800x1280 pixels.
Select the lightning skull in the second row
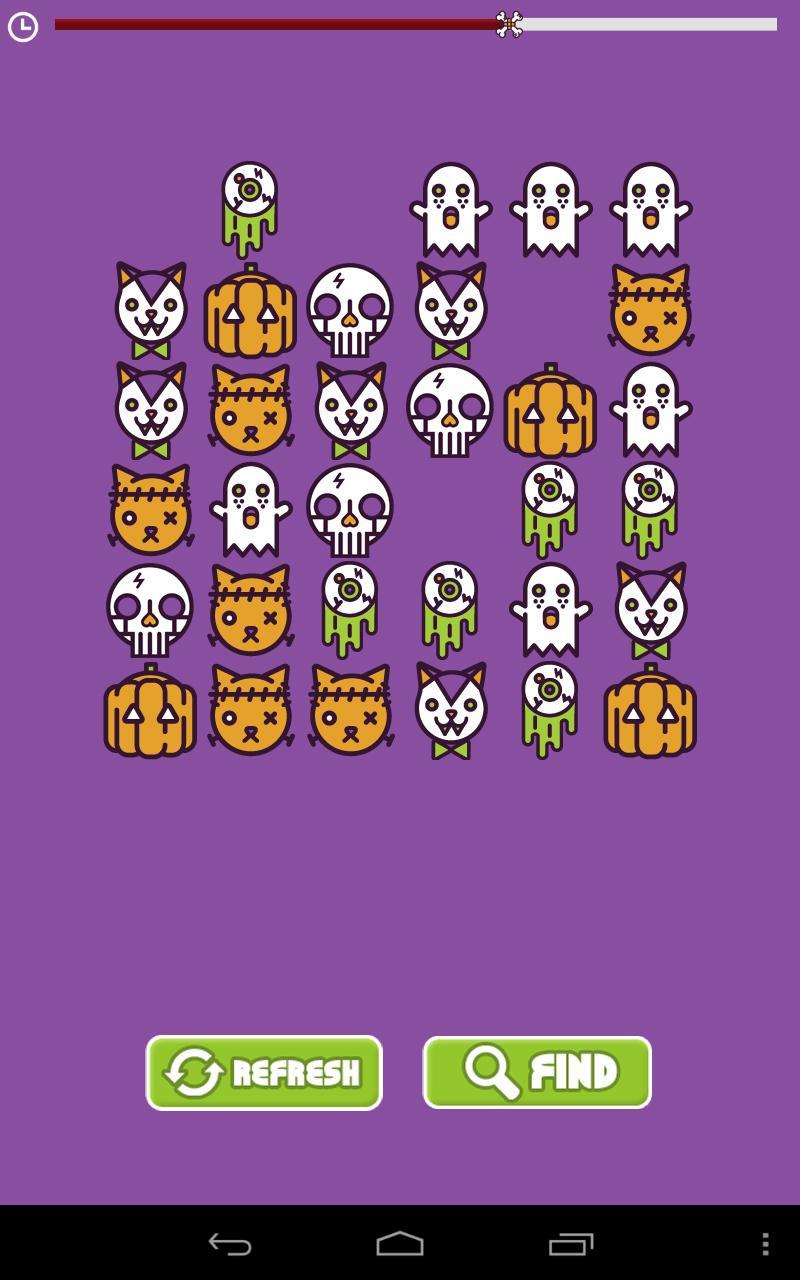click(x=350, y=308)
